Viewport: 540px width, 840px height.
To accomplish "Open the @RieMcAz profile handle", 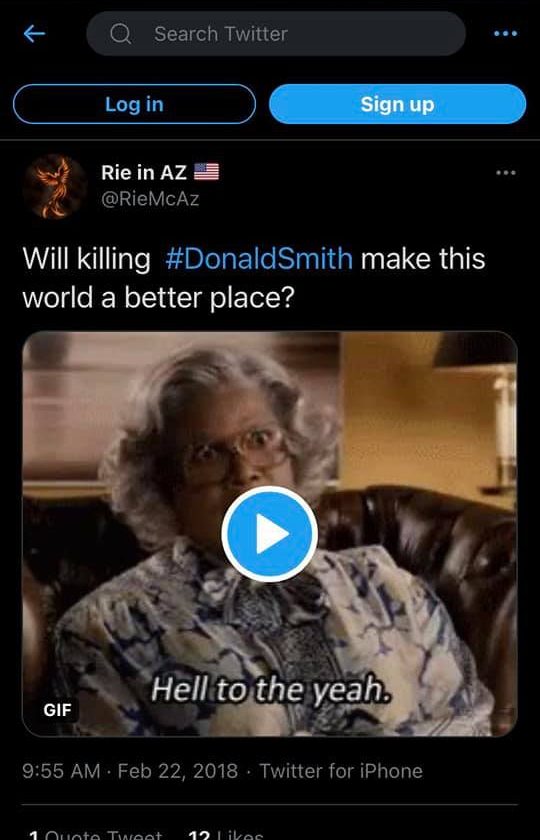I will (x=150, y=199).
